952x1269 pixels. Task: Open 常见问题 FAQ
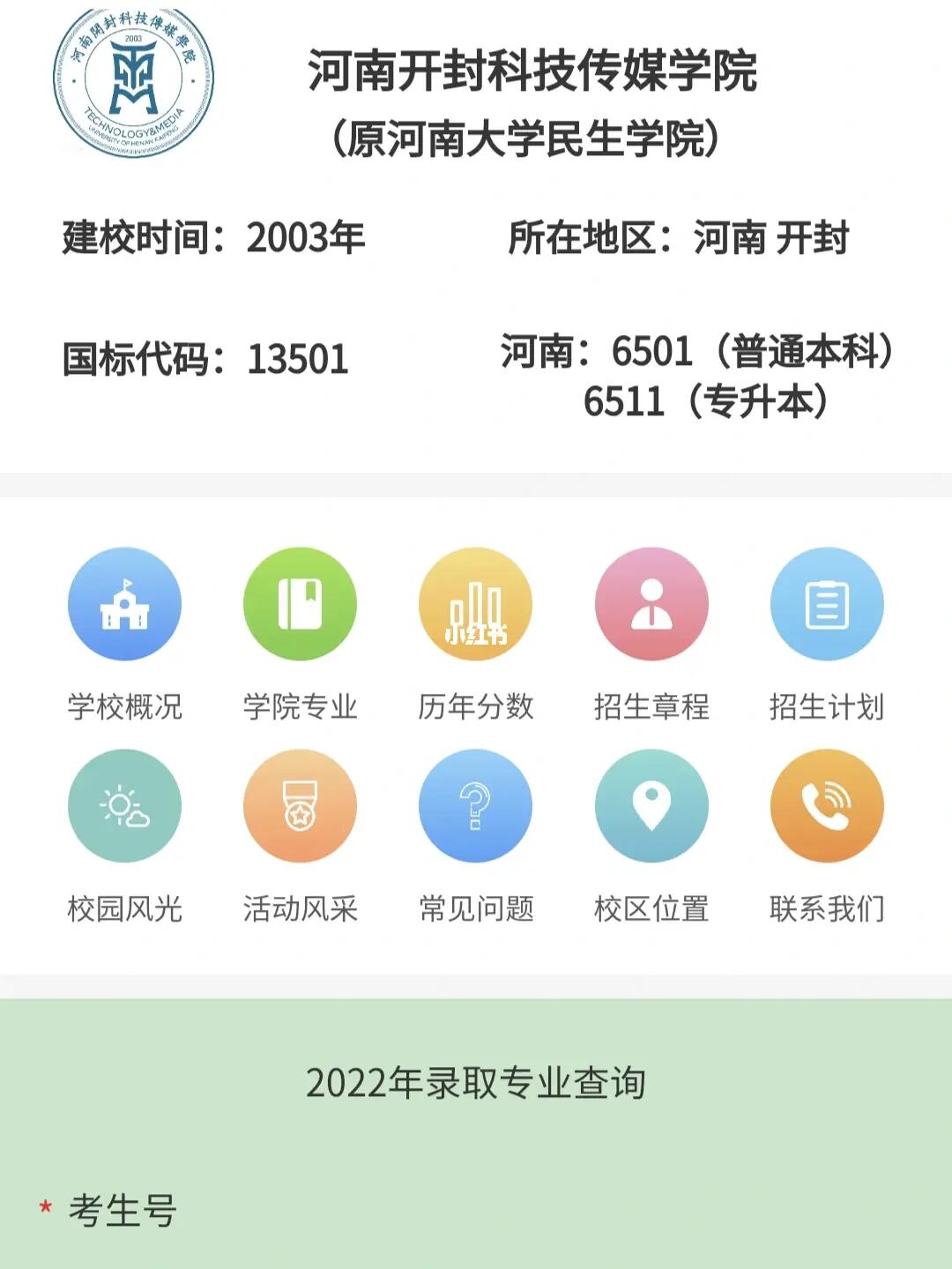click(x=476, y=806)
